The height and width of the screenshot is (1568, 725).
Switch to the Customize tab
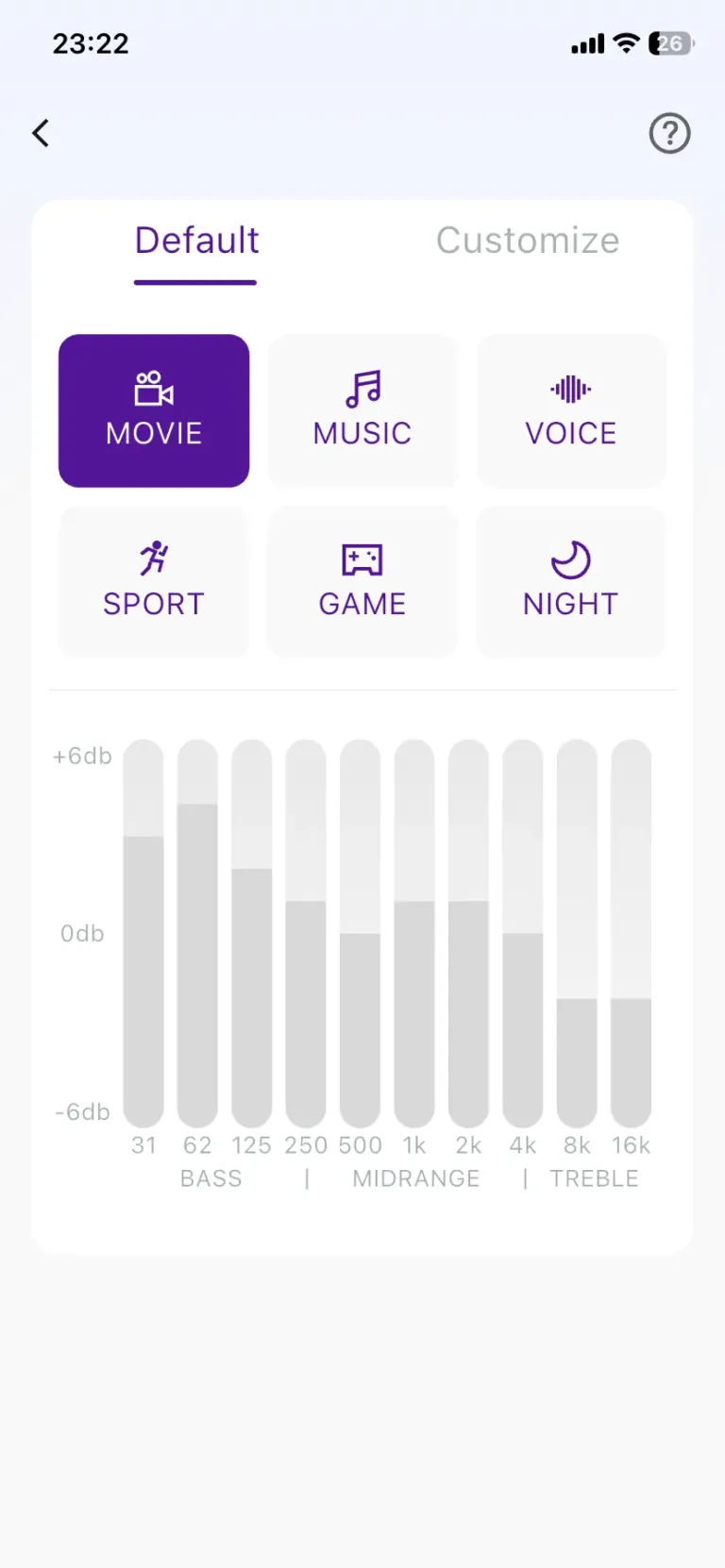527,242
